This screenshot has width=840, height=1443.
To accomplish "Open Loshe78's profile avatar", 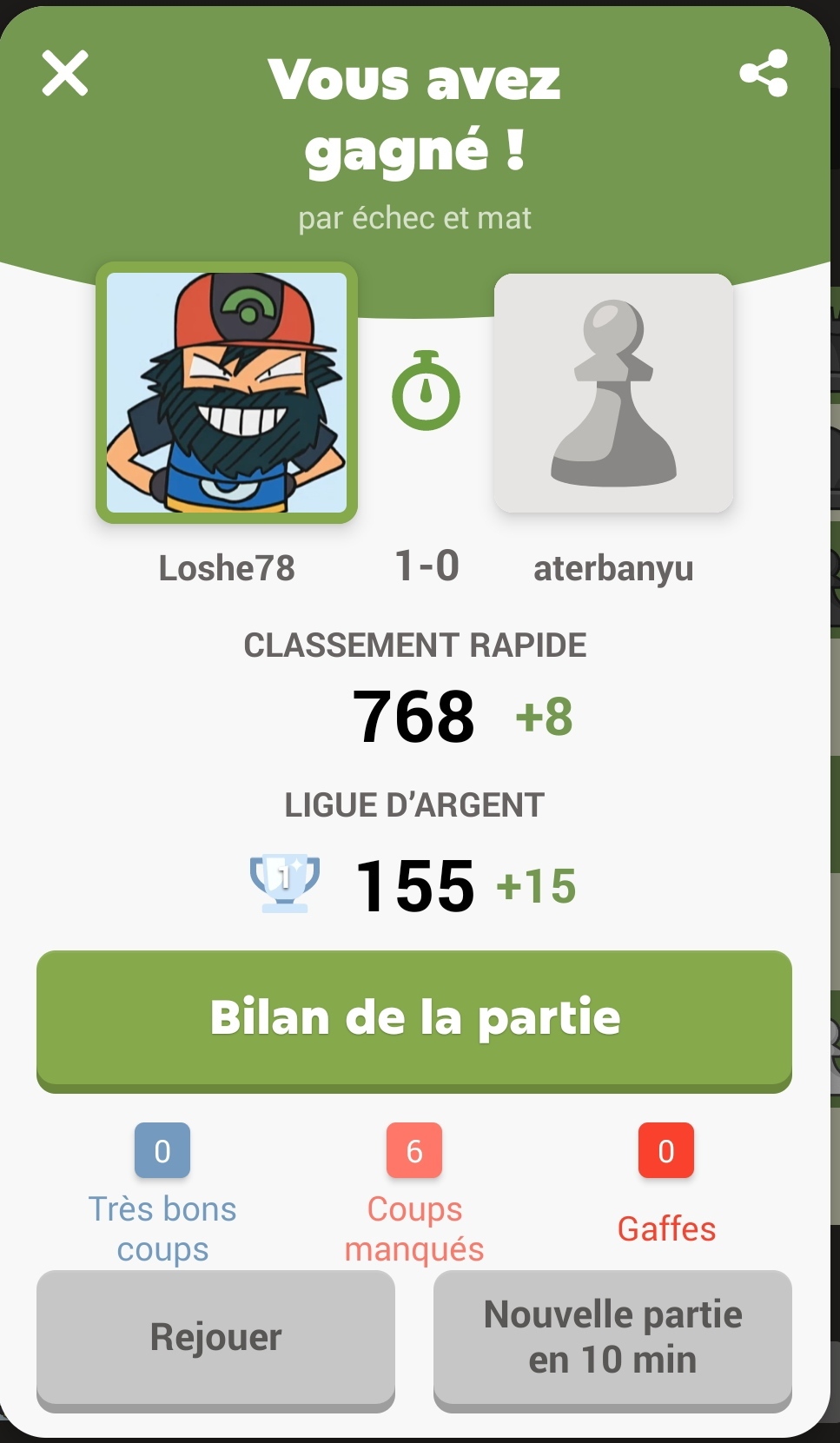I will click(227, 393).
